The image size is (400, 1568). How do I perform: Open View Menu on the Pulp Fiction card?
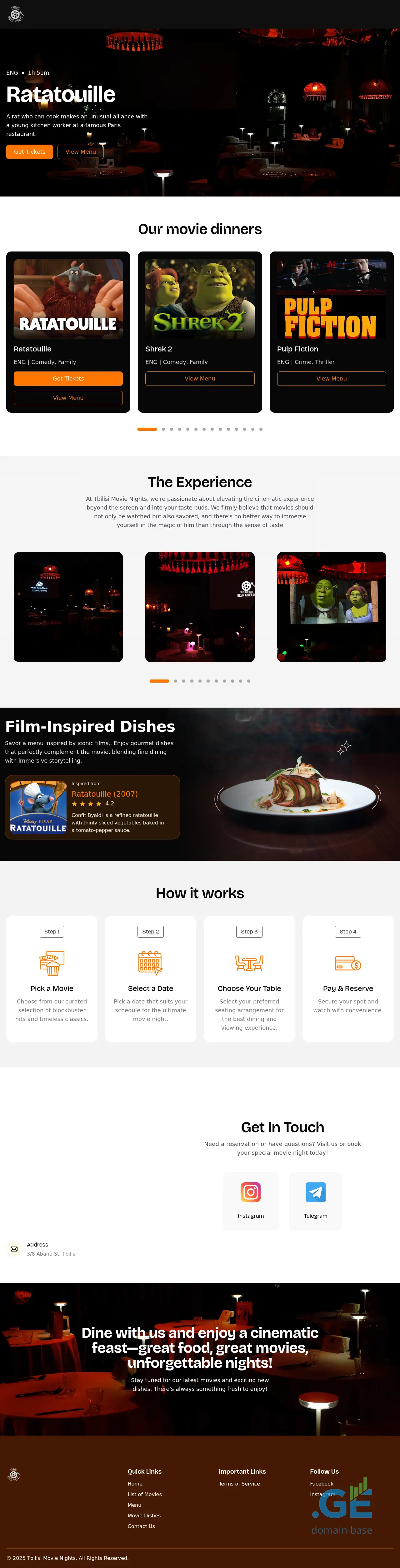331,379
